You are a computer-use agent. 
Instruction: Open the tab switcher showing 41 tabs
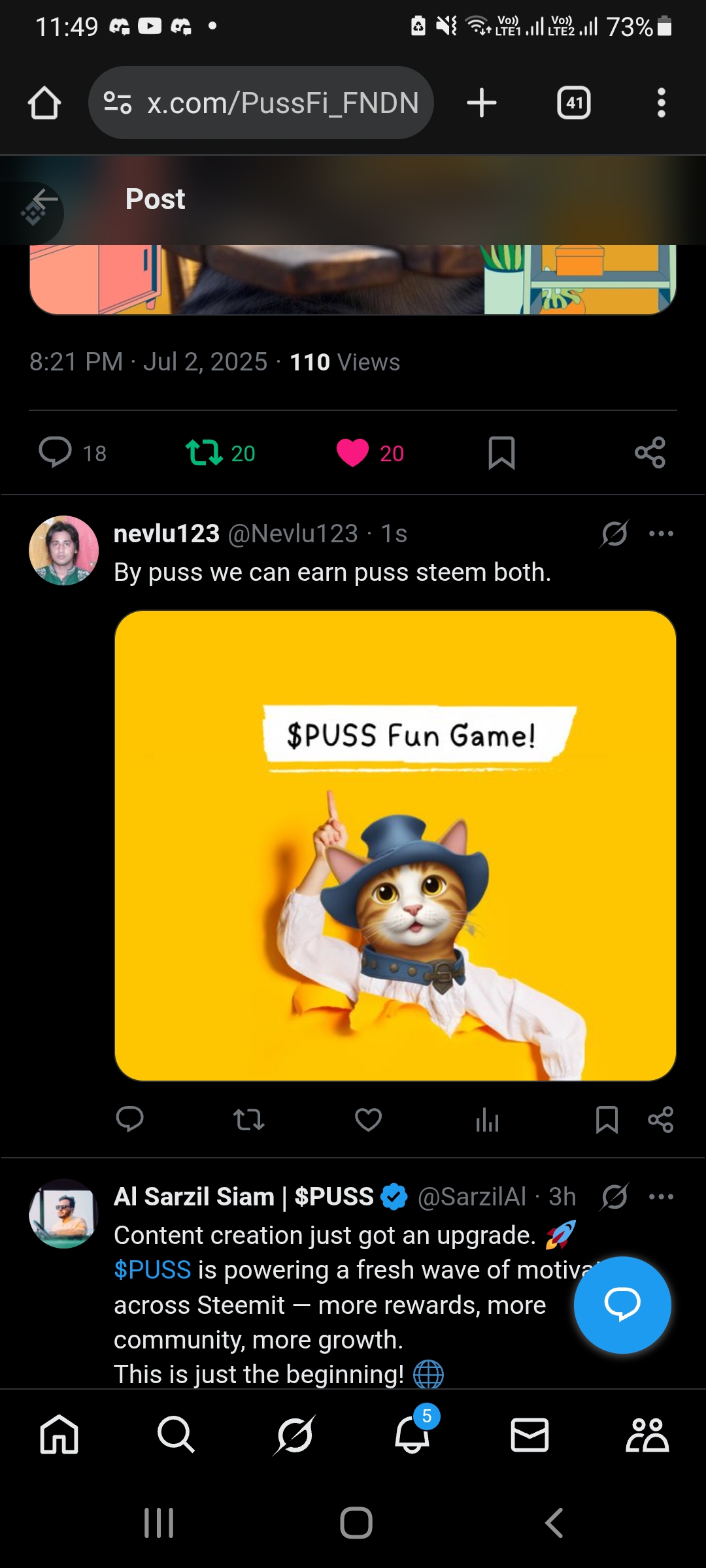pyautogui.click(x=573, y=103)
